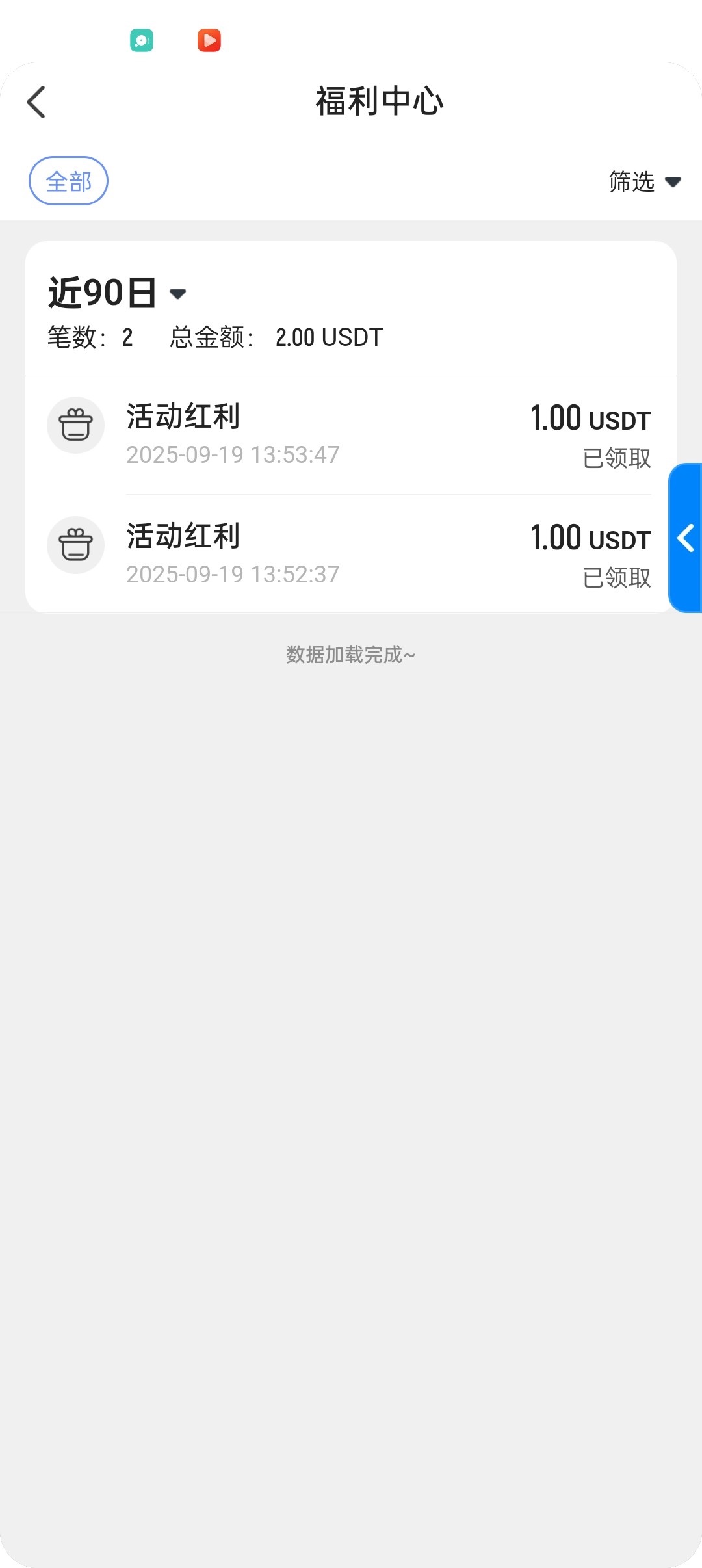
Task: Expand the 近90日 date range picker
Action: click(117, 293)
